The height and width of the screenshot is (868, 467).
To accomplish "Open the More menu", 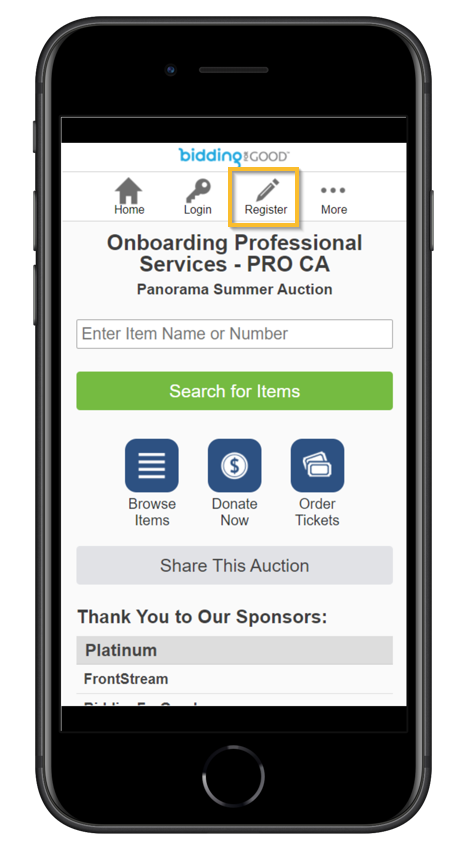I will coord(334,198).
